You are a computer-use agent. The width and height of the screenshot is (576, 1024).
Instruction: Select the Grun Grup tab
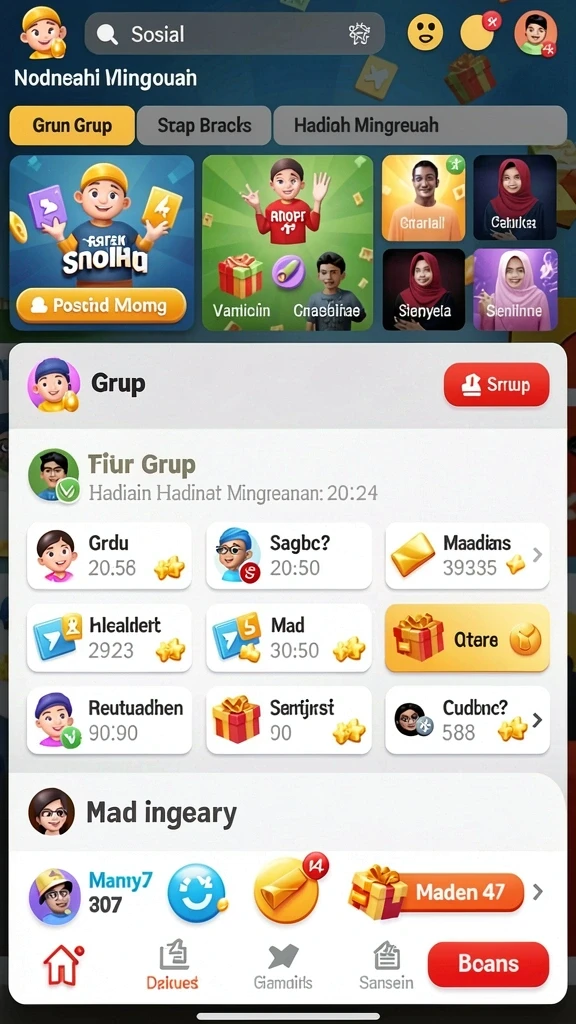click(x=72, y=125)
